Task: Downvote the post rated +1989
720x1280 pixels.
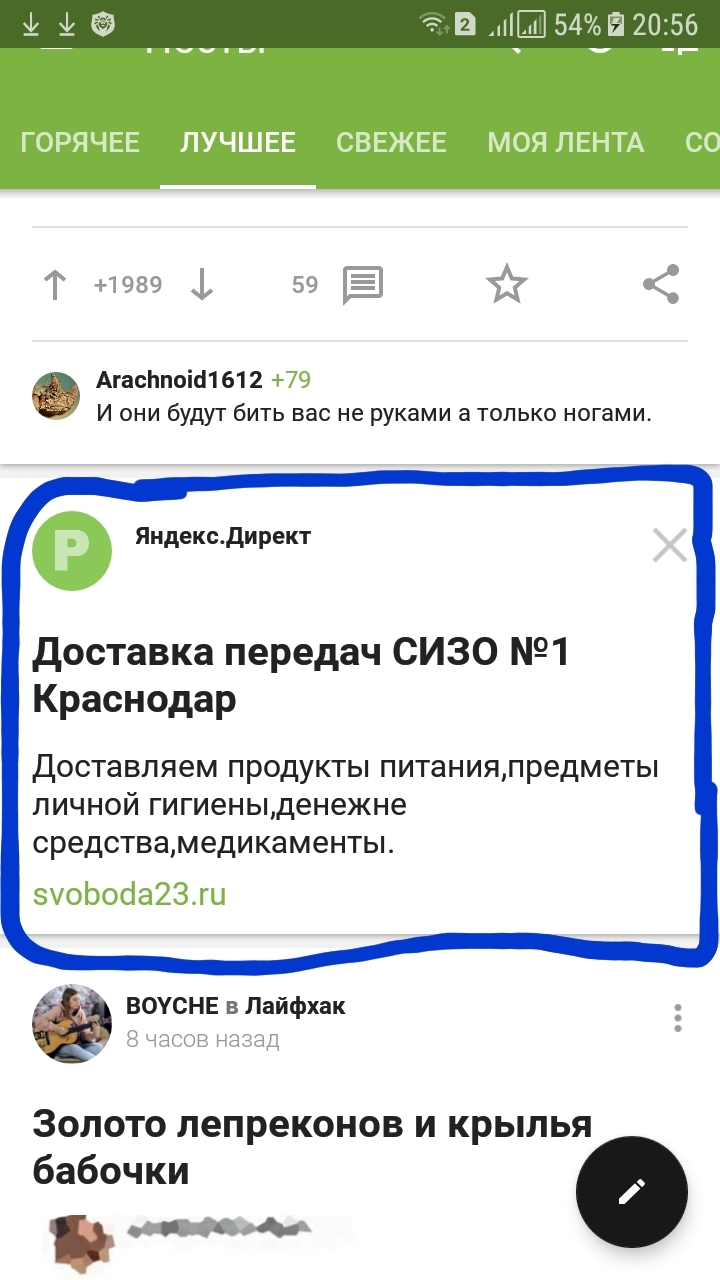Action: 202,285
